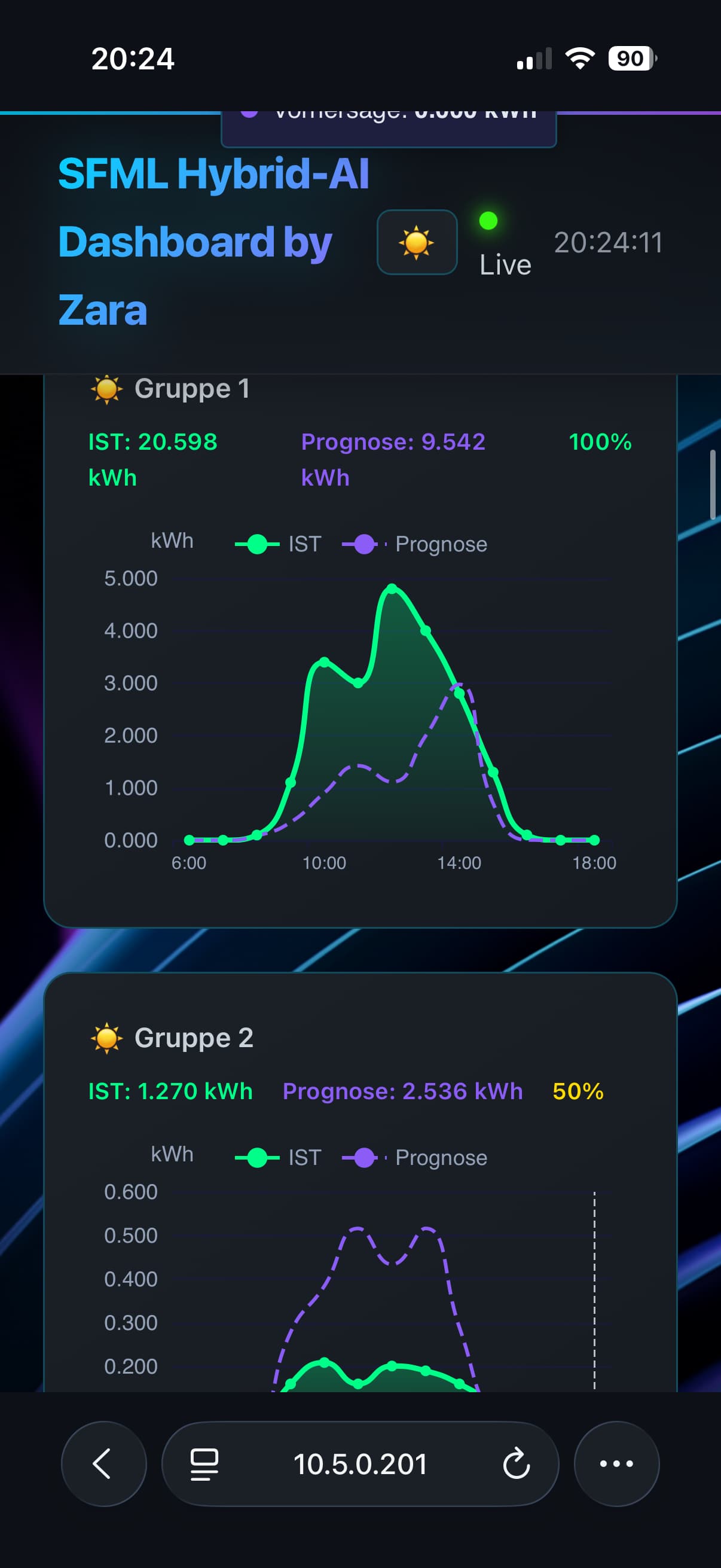Open the page settings icon in address bar
This screenshot has width=721, height=1568.
[x=204, y=1463]
